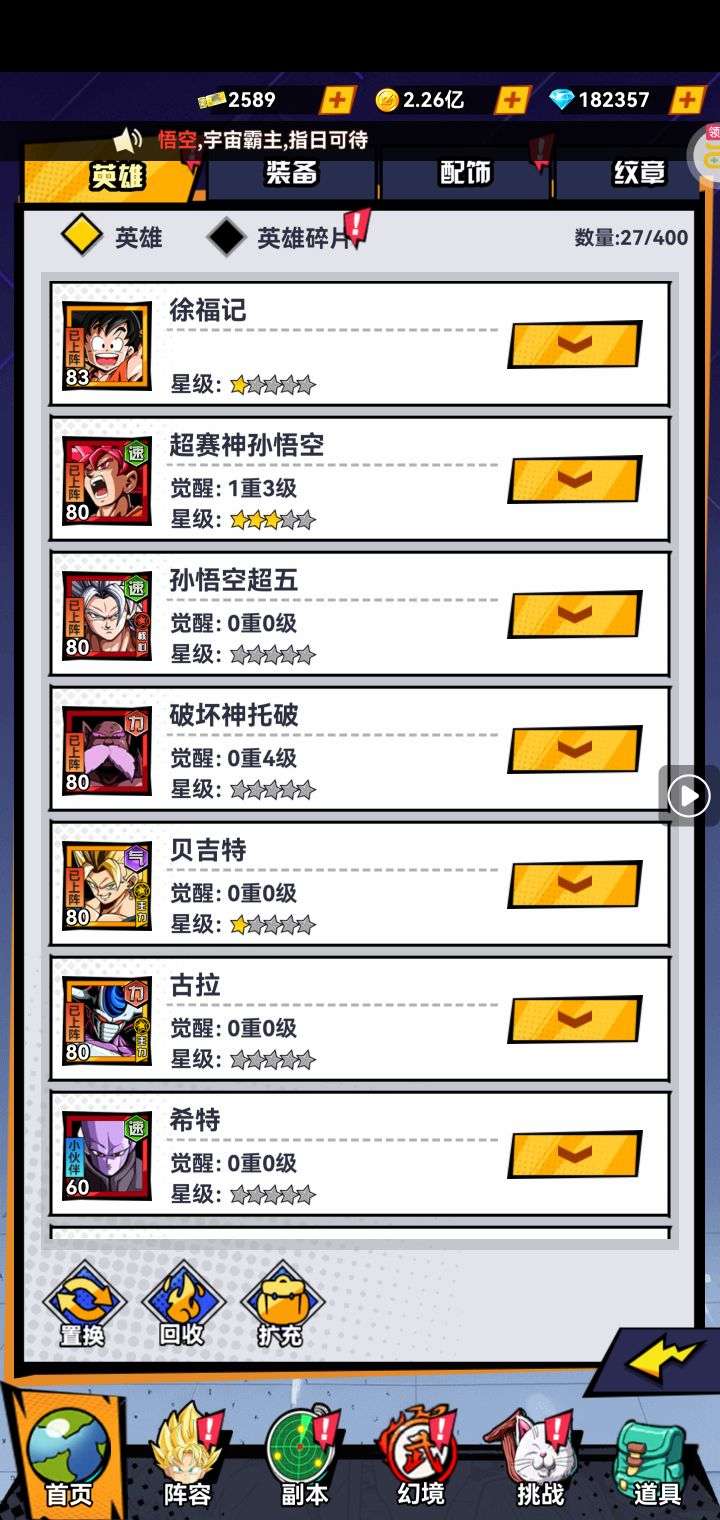720x1520 pixels.
Task: Expand the 贝吉特 hero row
Action: pyautogui.click(x=574, y=884)
